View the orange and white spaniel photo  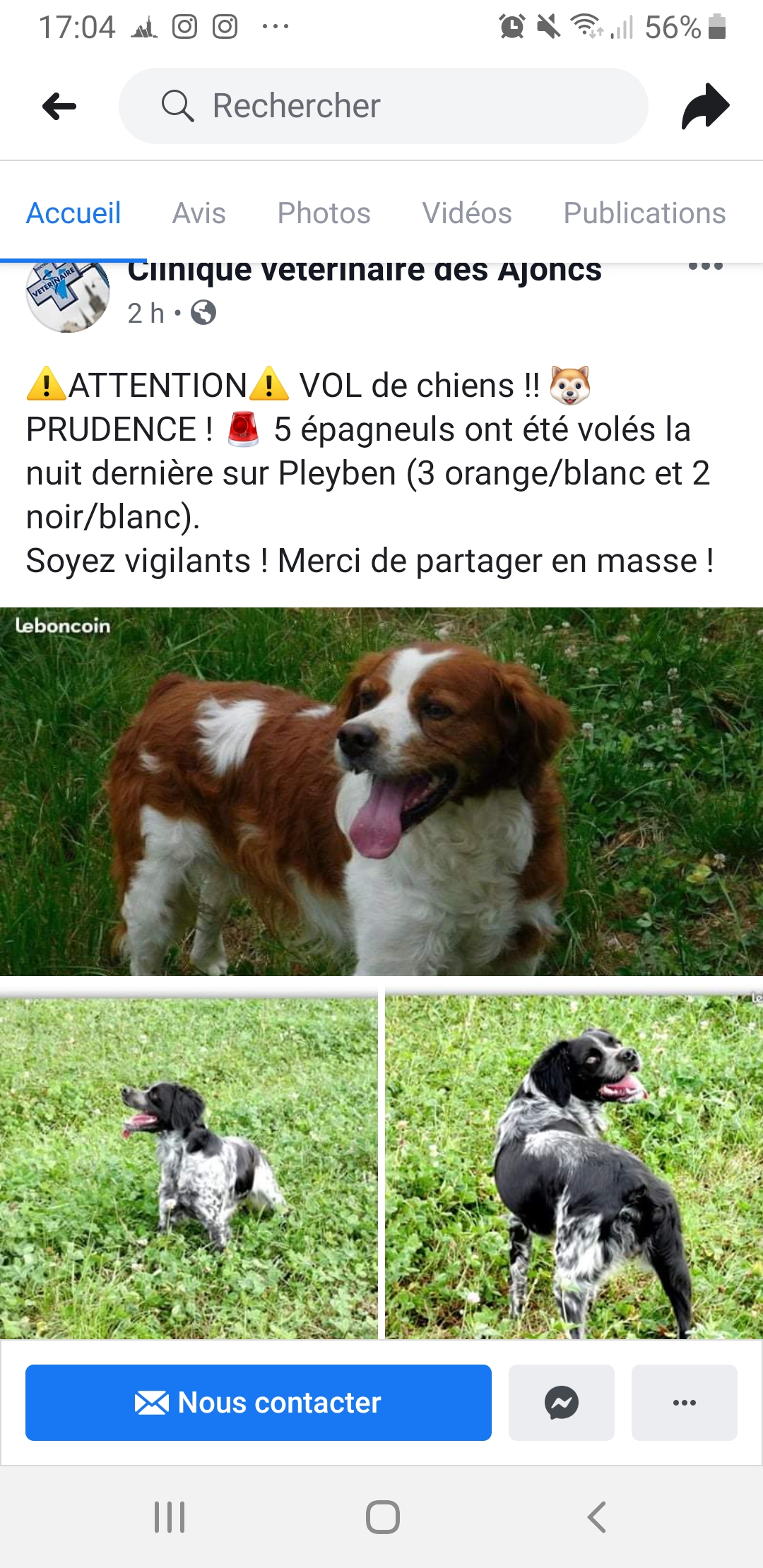tap(381, 791)
